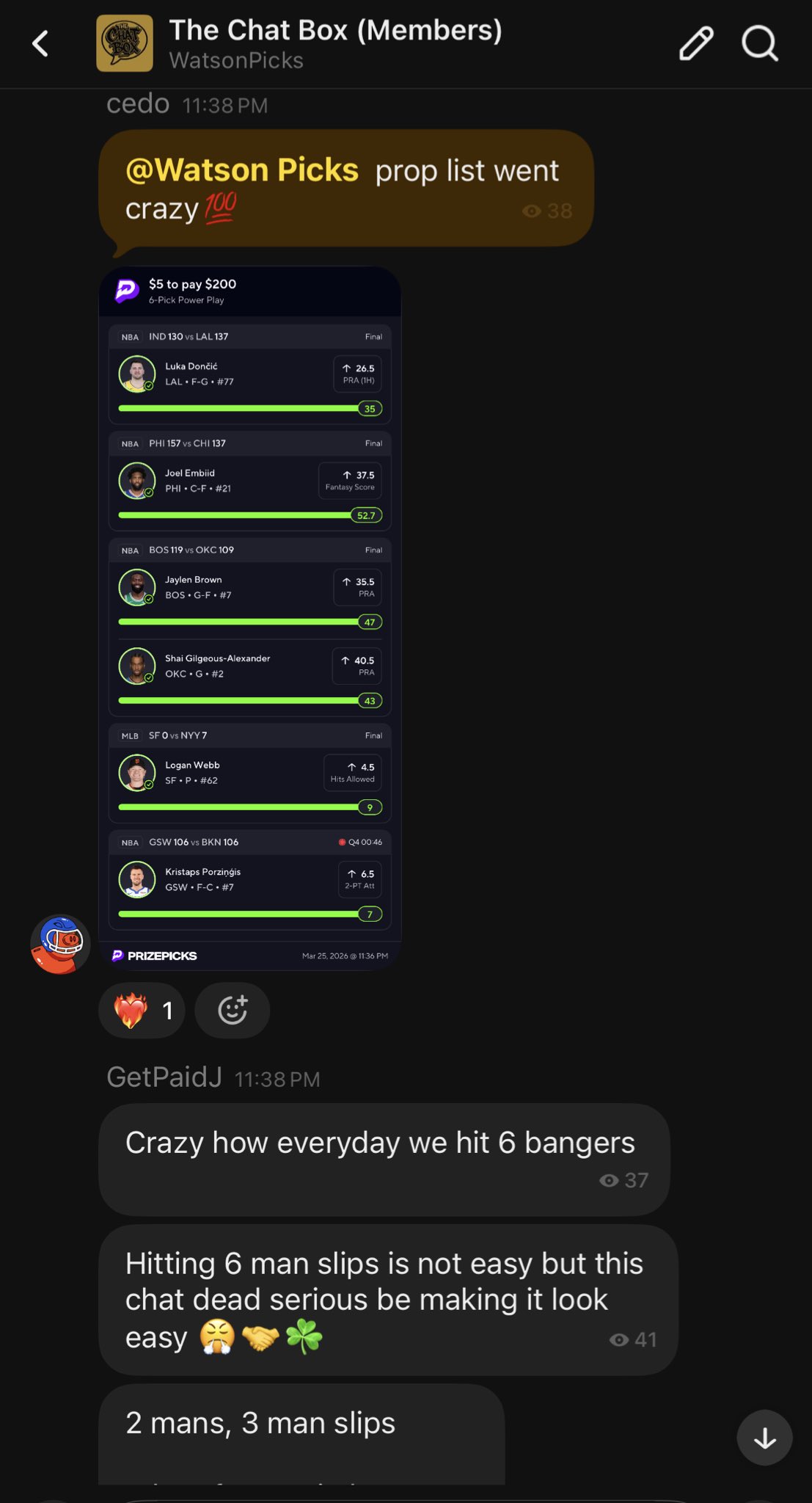
Task: Tap the @Watson Picks mention
Action: [242, 170]
